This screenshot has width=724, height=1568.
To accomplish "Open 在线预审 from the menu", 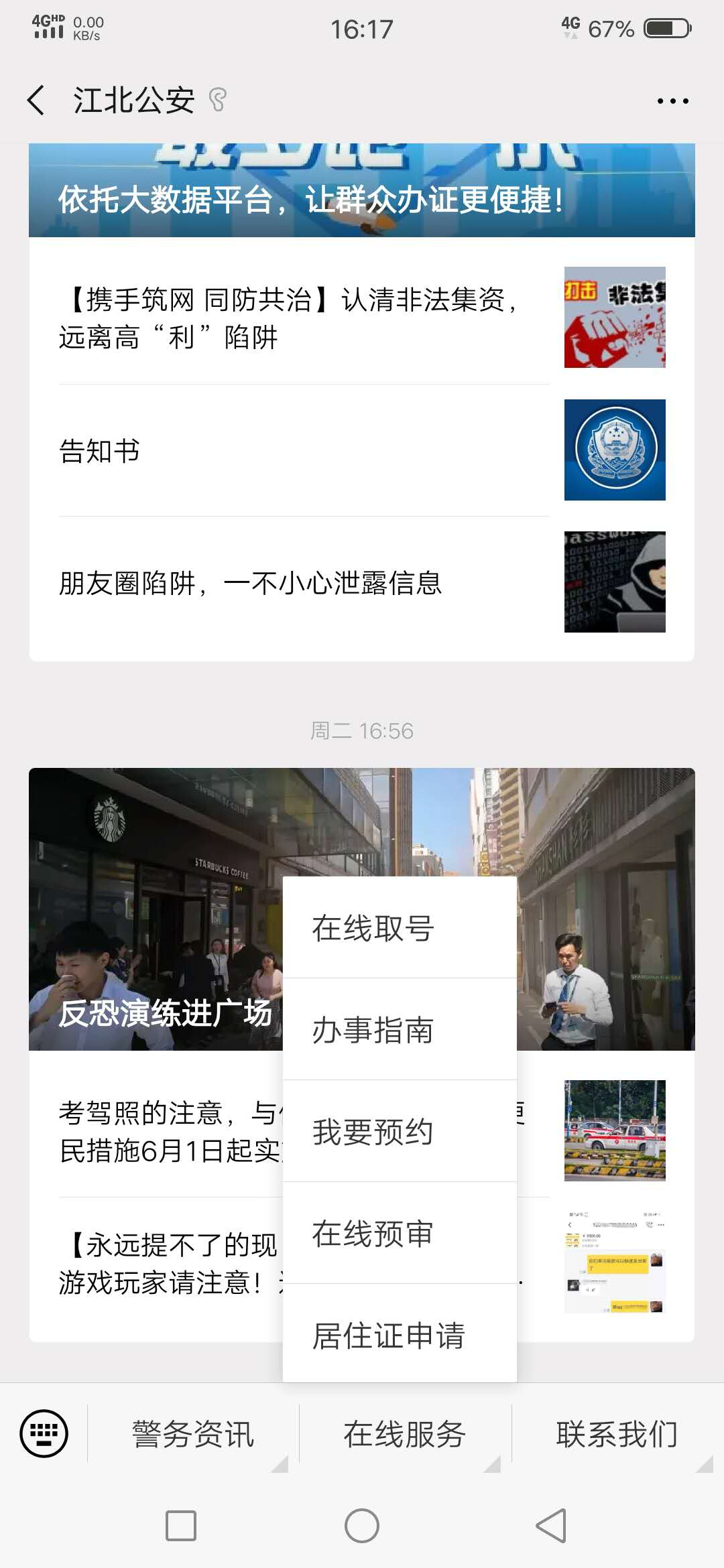I will [x=400, y=1234].
